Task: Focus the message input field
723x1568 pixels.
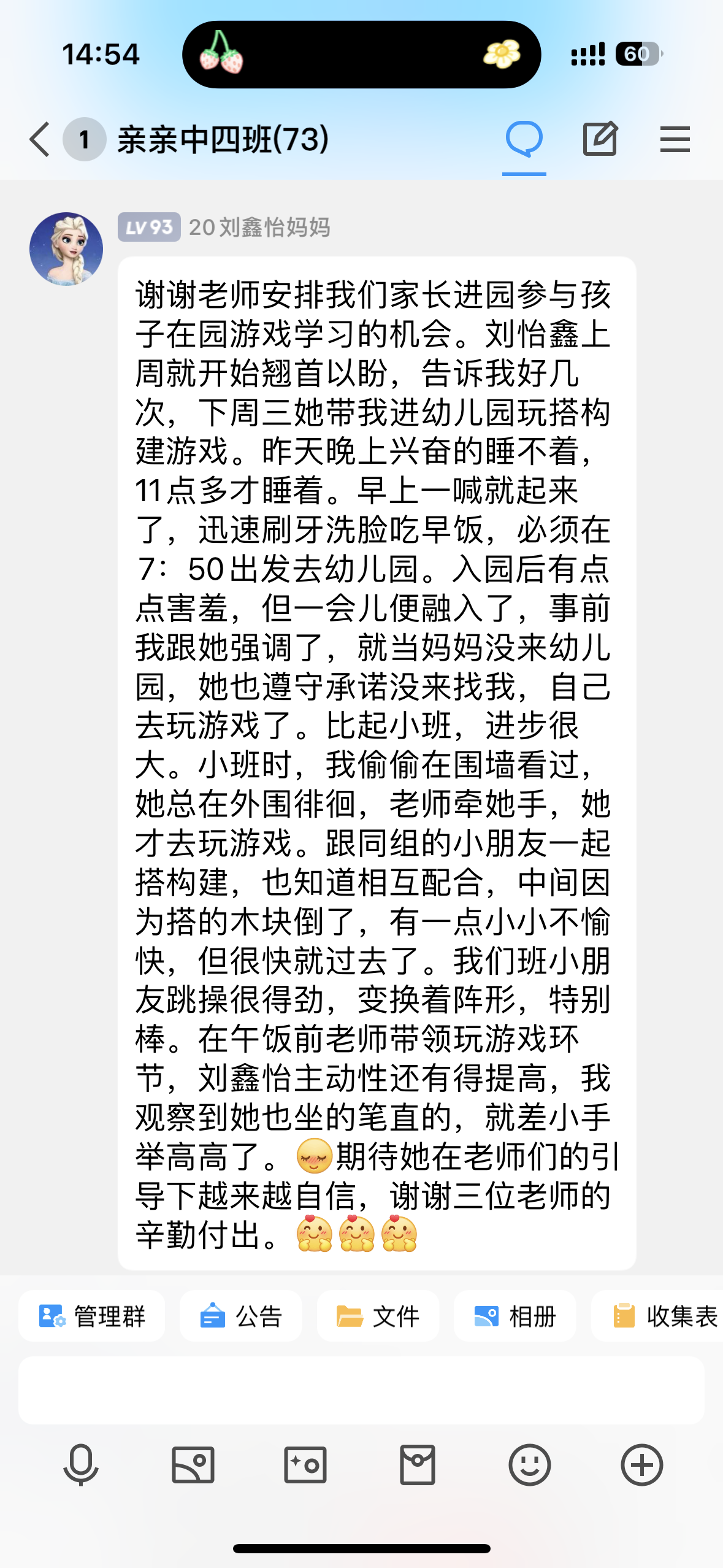Action: [361, 1390]
